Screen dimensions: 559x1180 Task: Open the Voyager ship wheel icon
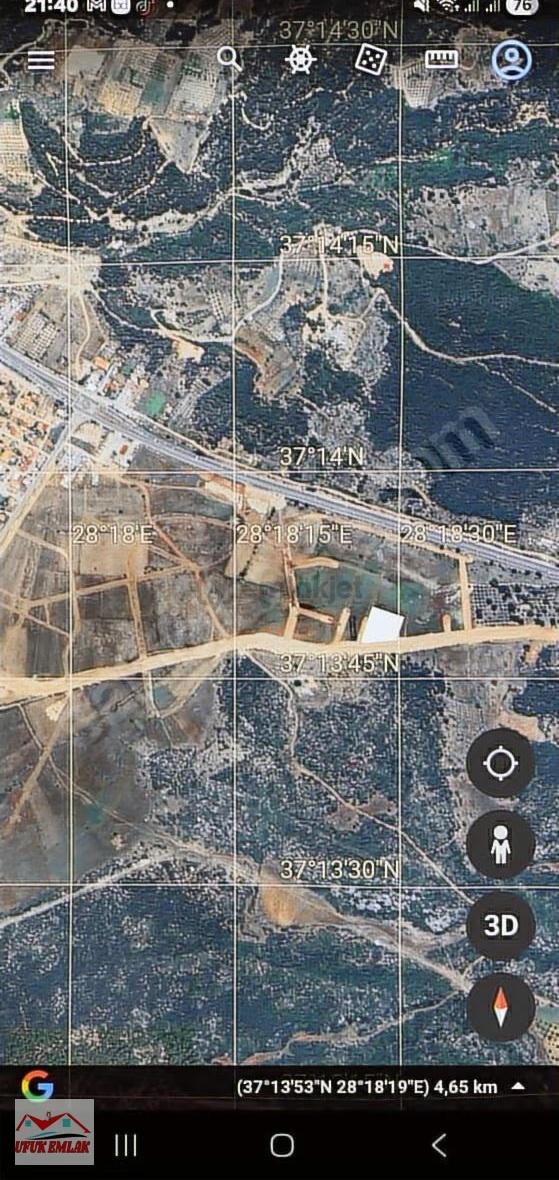click(x=301, y=59)
